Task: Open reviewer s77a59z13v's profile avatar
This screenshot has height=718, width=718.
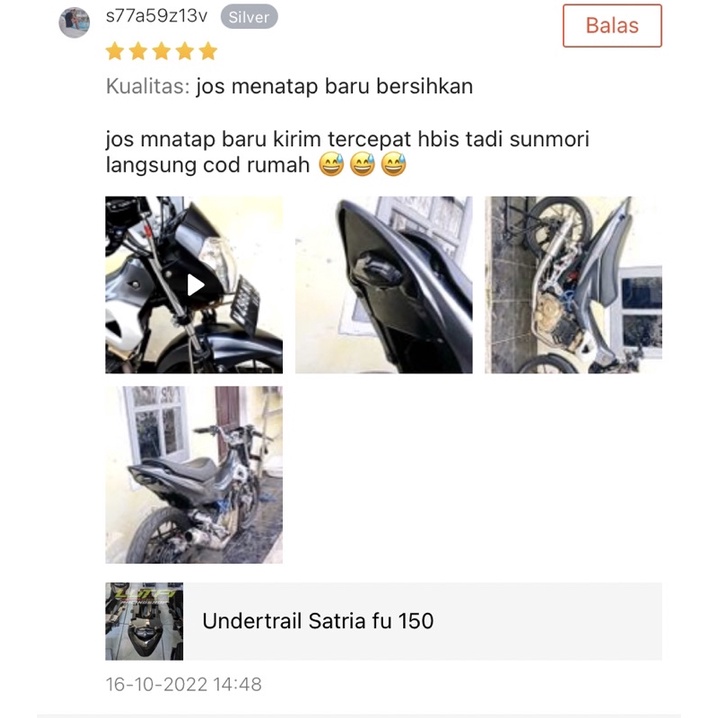Action: pyautogui.click(x=75, y=21)
